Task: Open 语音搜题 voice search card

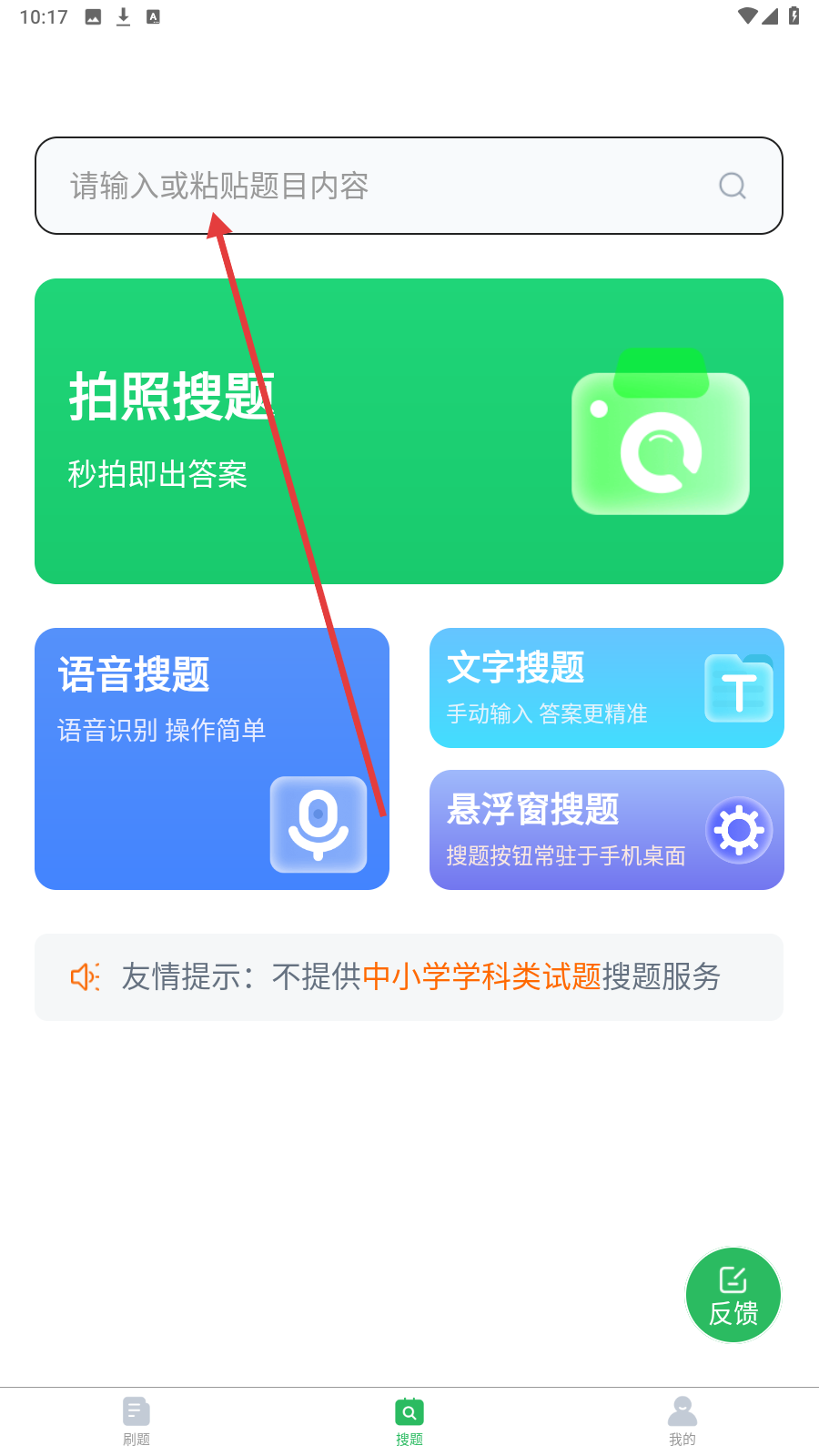Action: pos(212,759)
